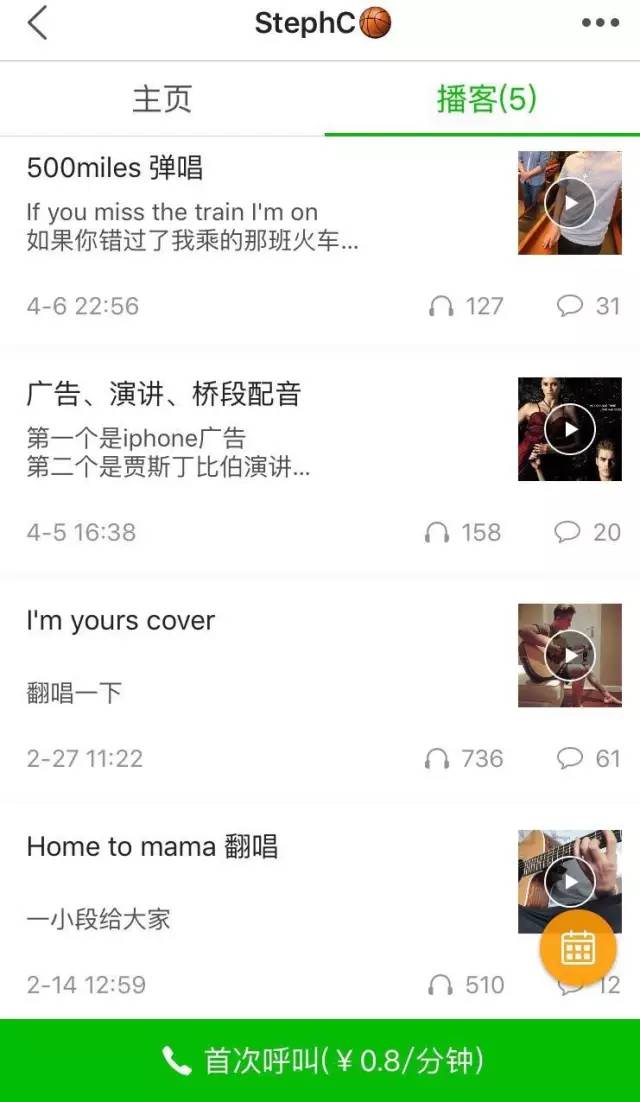Viewport: 640px width, 1102px height.
Task: Open comments on 500miles 弹唱
Action: (x=589, y=306)
